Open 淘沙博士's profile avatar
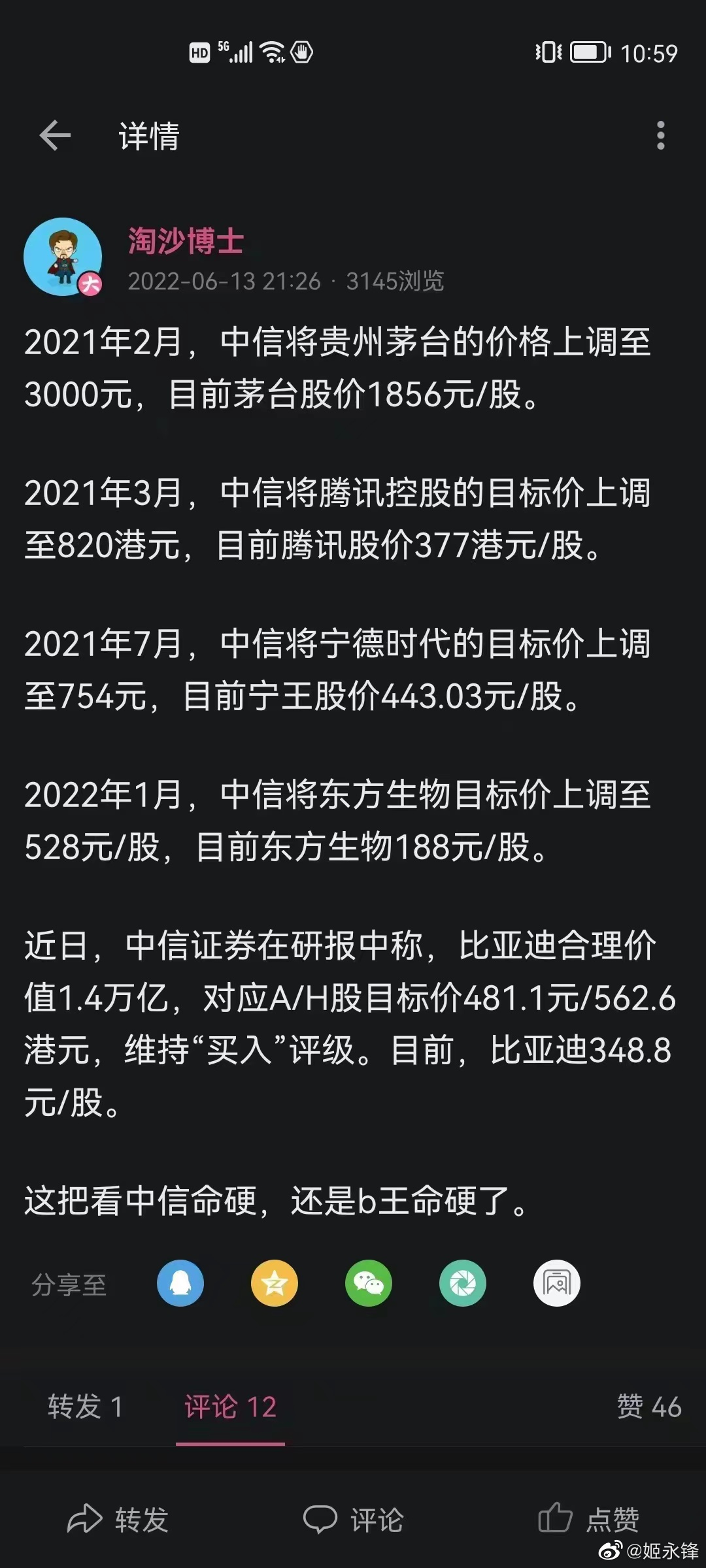706x1568 pixels. coord(63,257)
